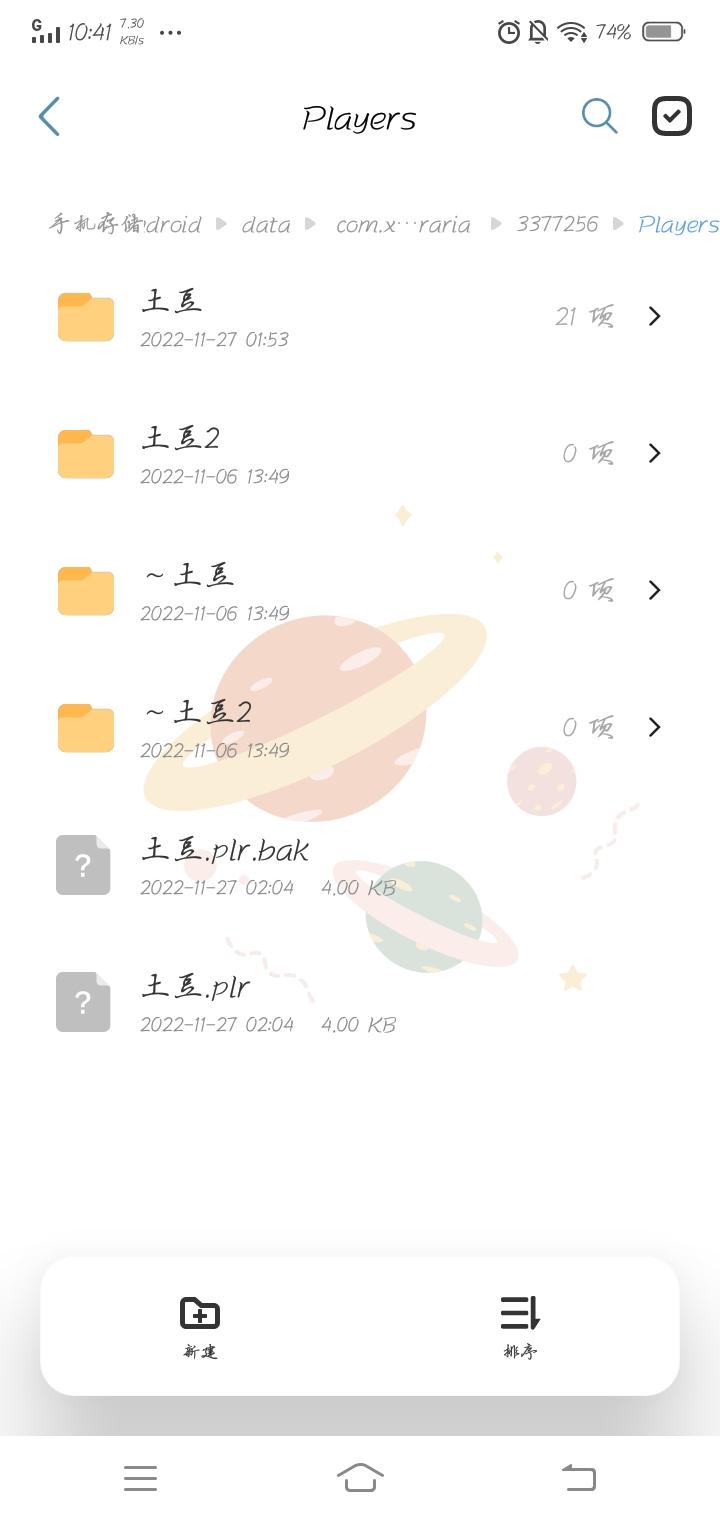Image resolution: width=720 pixels, height=1520 pixels.
Task: Open the 土豆.plr file
Action: tap(300, 1002)
